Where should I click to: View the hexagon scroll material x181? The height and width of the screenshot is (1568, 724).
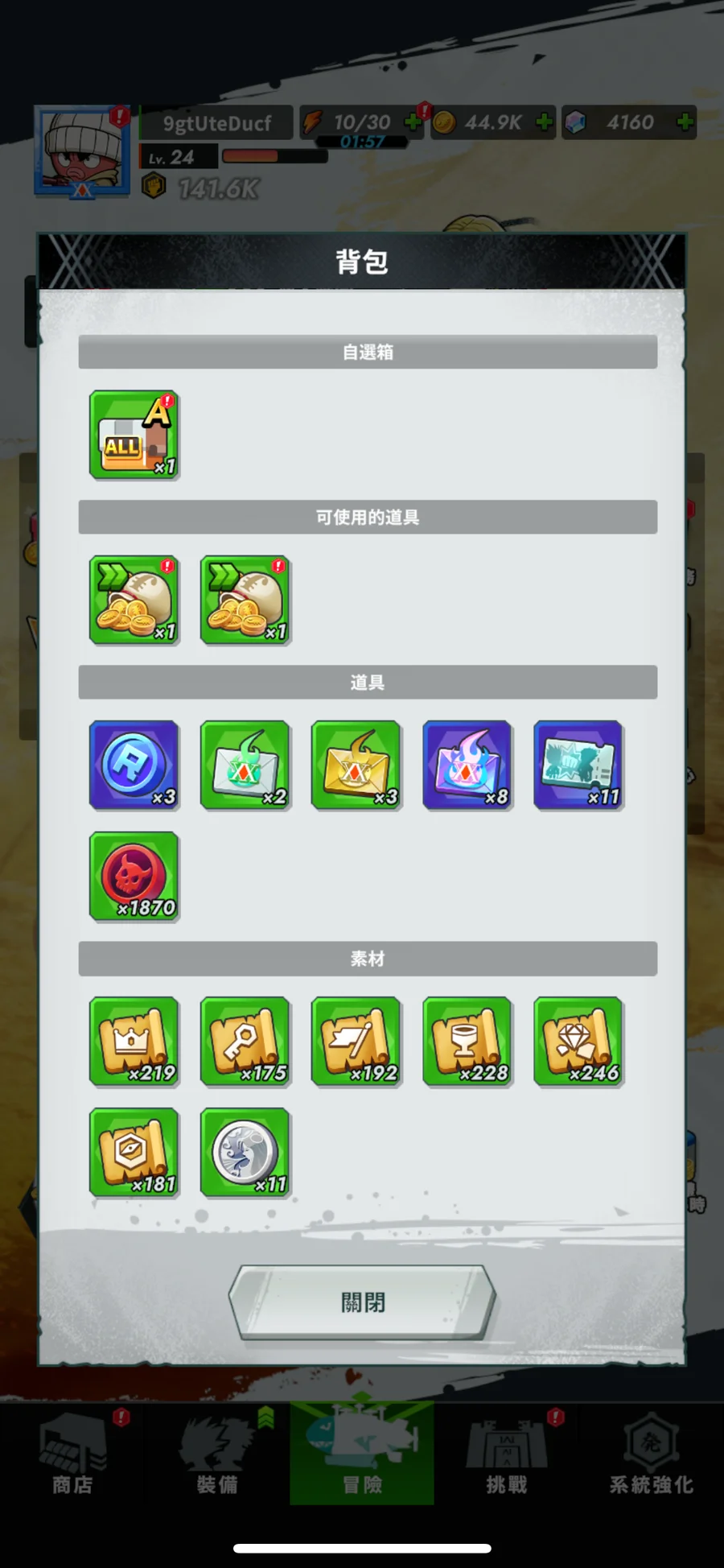[134, 1152]
